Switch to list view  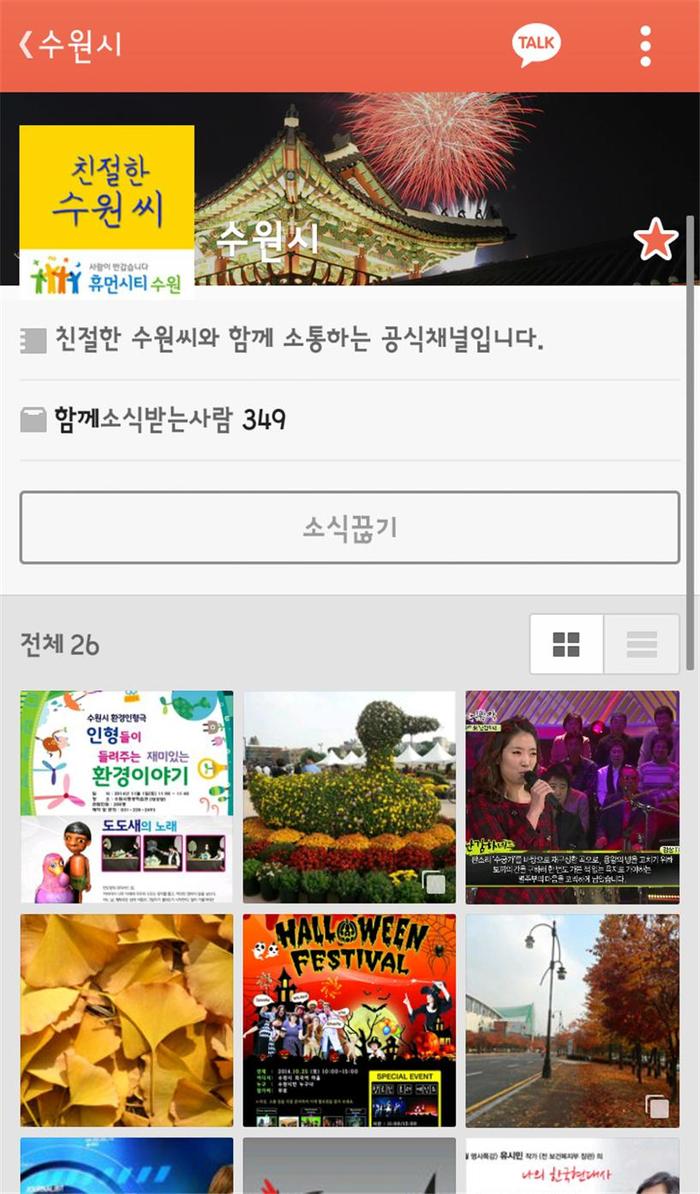tap(642, 644)
